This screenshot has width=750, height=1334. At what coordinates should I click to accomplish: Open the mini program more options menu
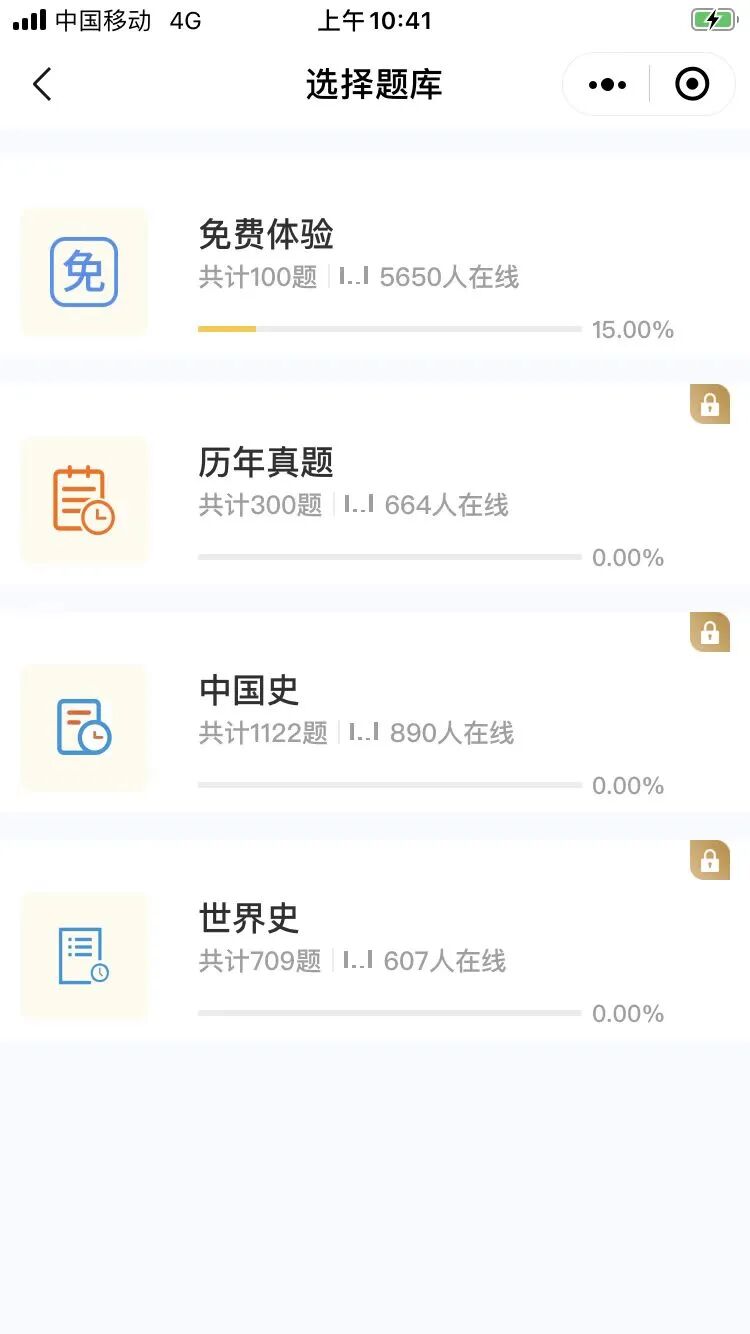(607, 85)
